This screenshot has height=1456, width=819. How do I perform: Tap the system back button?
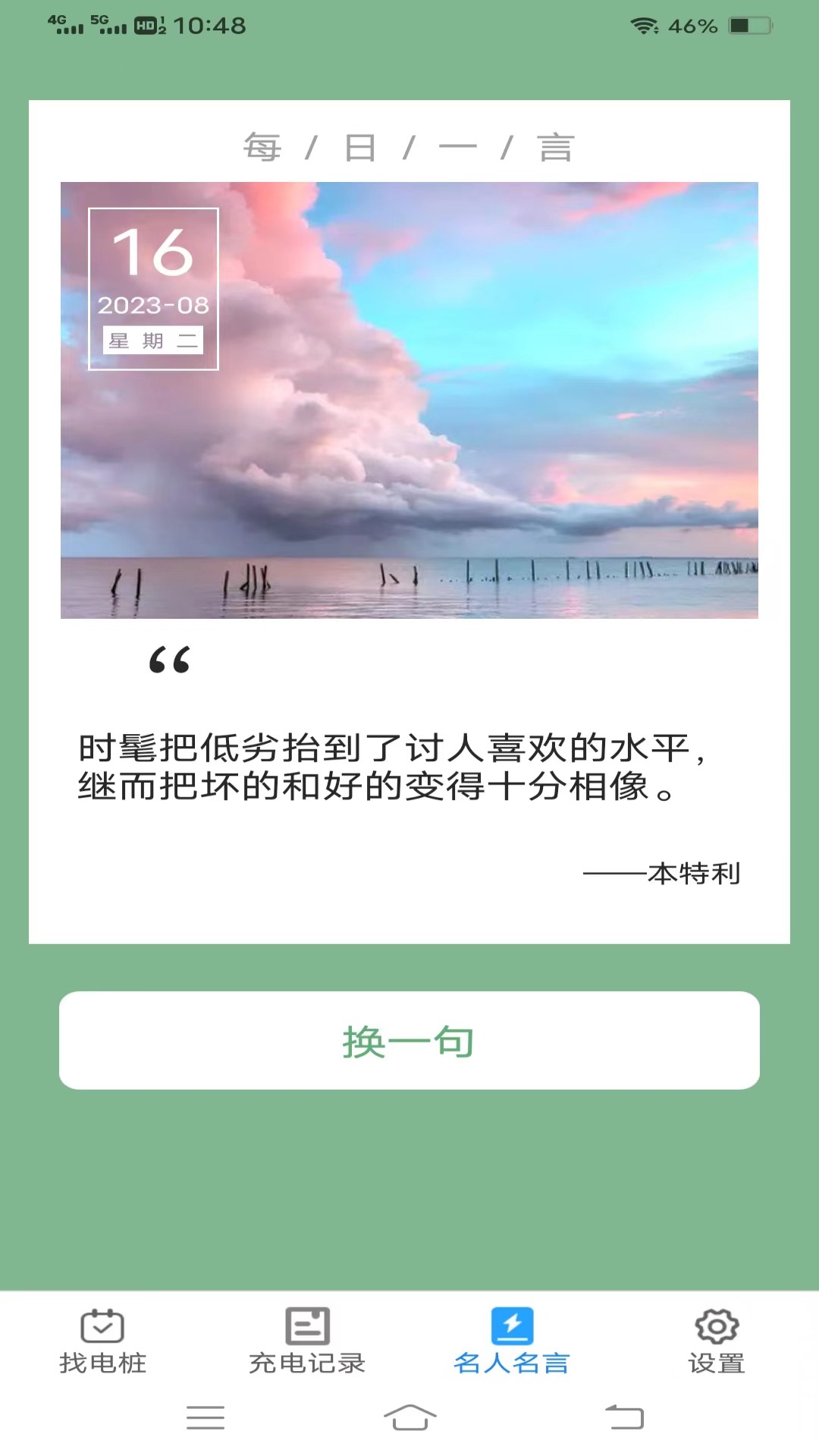click(624, 1417)
